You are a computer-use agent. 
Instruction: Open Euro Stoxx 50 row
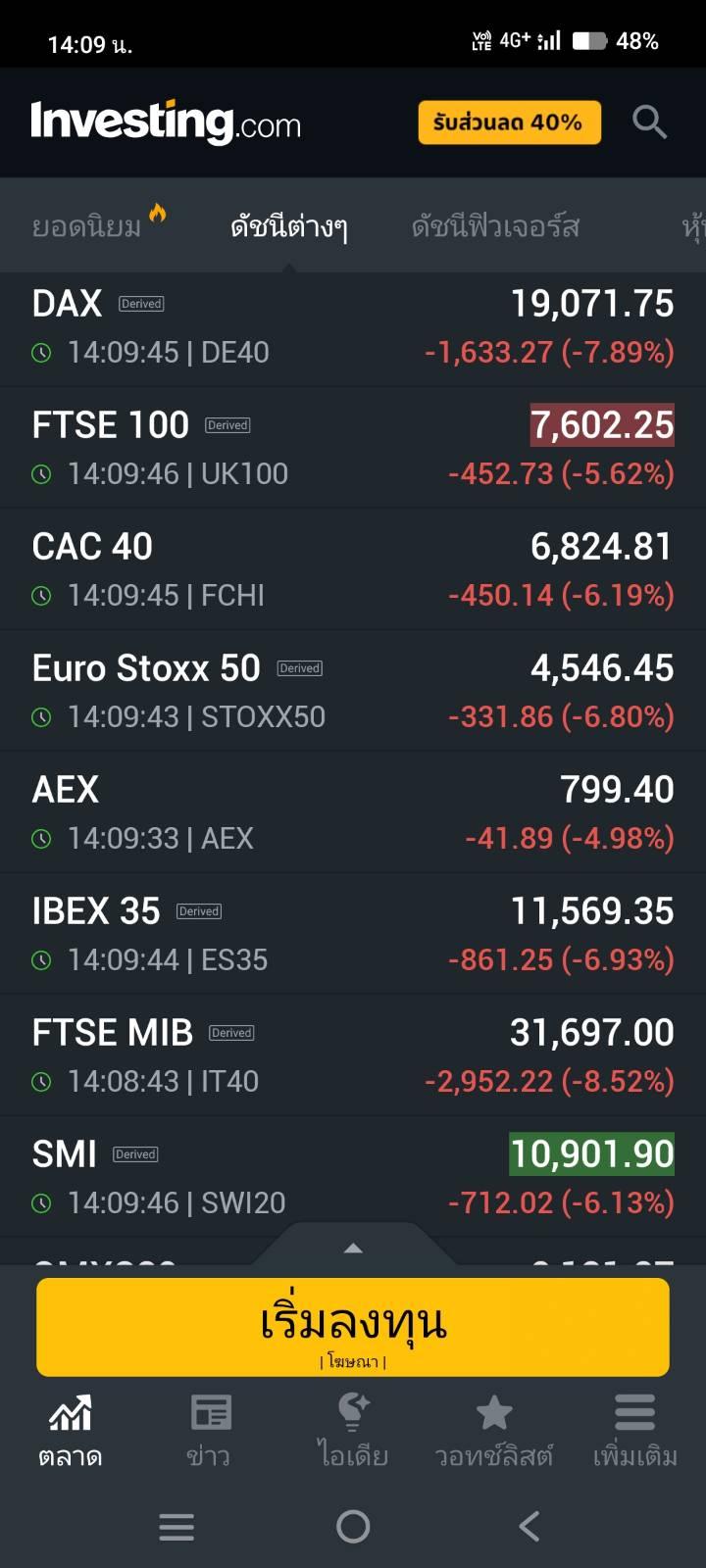(x=353, y=691)
